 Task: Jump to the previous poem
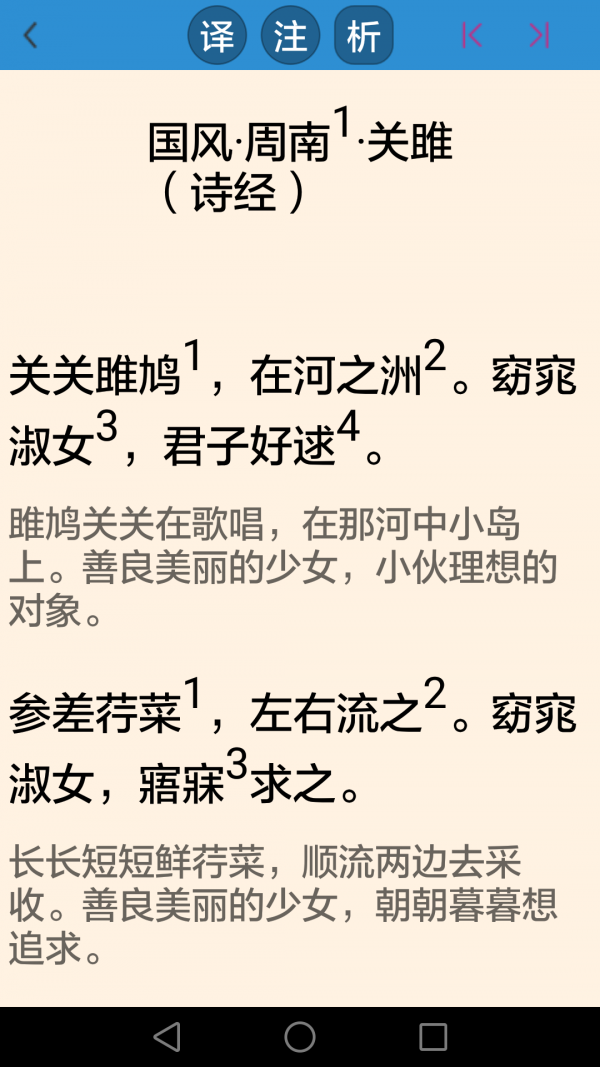pos(472,36)
